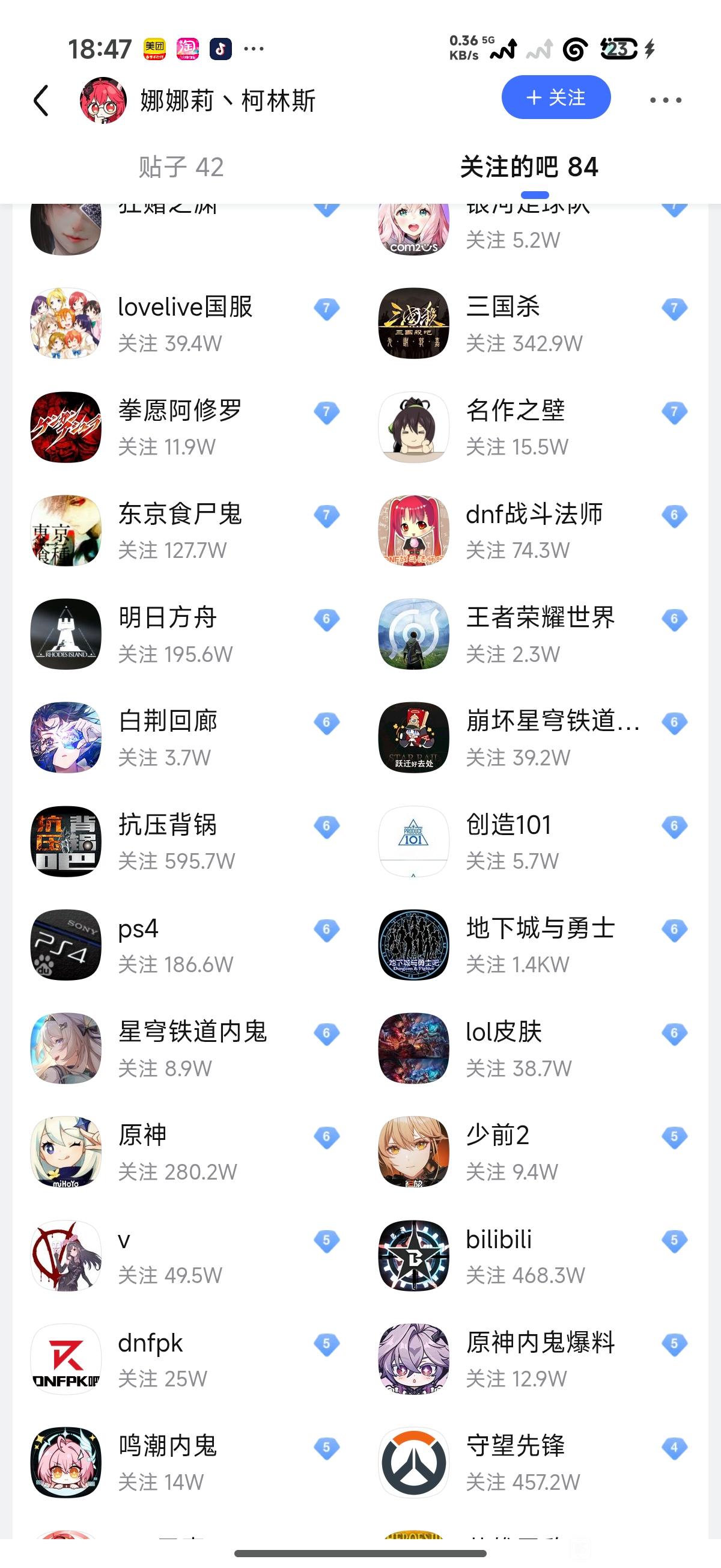This screenshot has height=1568, width=721.
Task: Enter the 地下城与勇士 forum
Action: coord(540,945)
